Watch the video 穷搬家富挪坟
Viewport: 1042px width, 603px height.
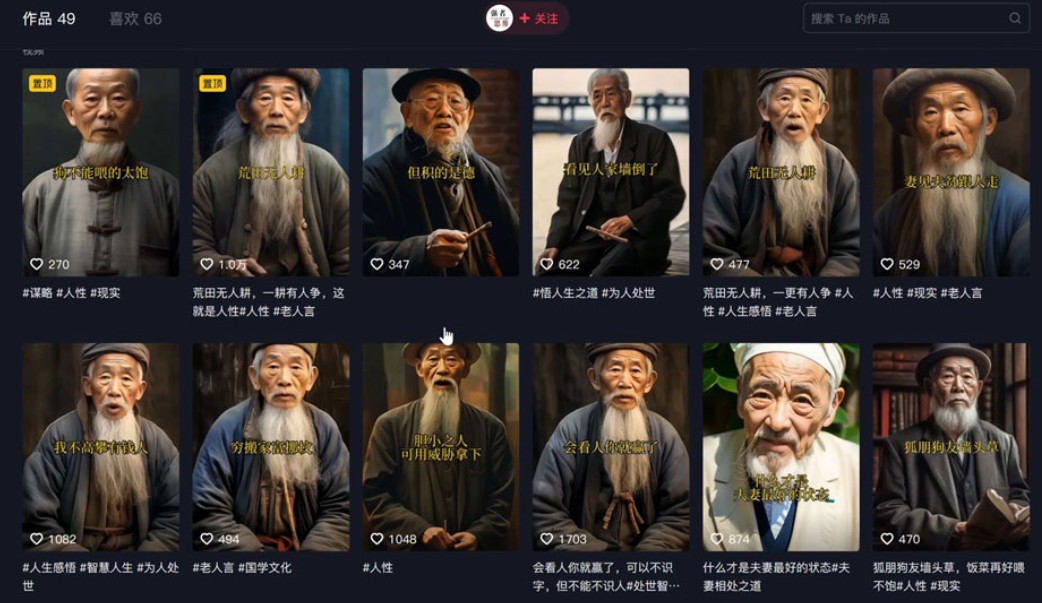271,446
